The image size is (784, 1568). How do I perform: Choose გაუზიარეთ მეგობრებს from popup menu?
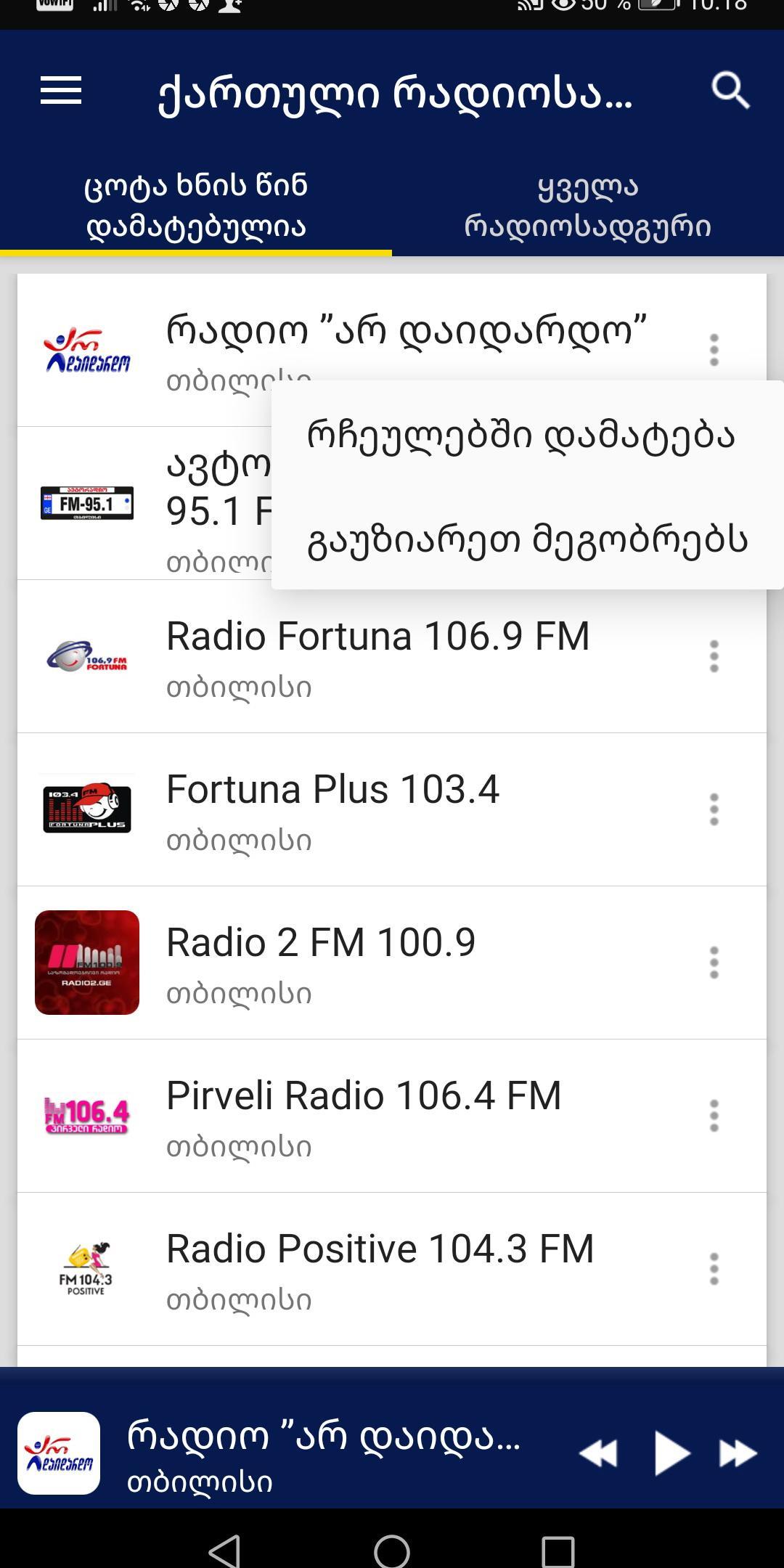pos(528,538)
